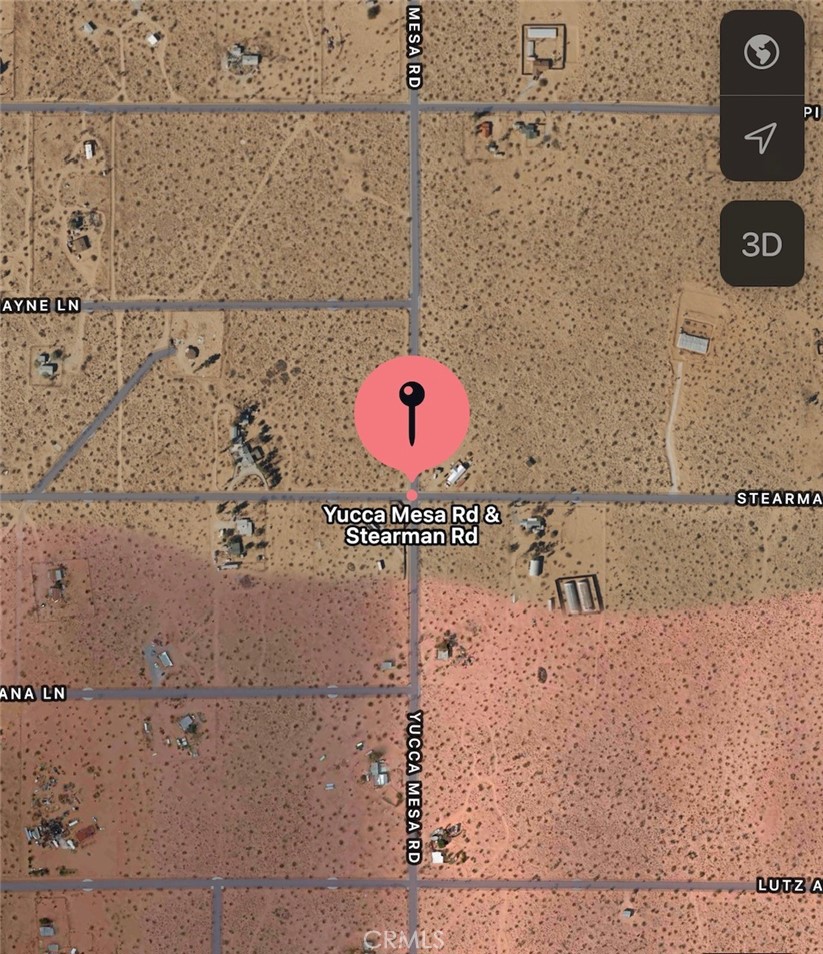Enable location tracking with arrow control
Screen dimensions: 823x954
click(762, 138)
